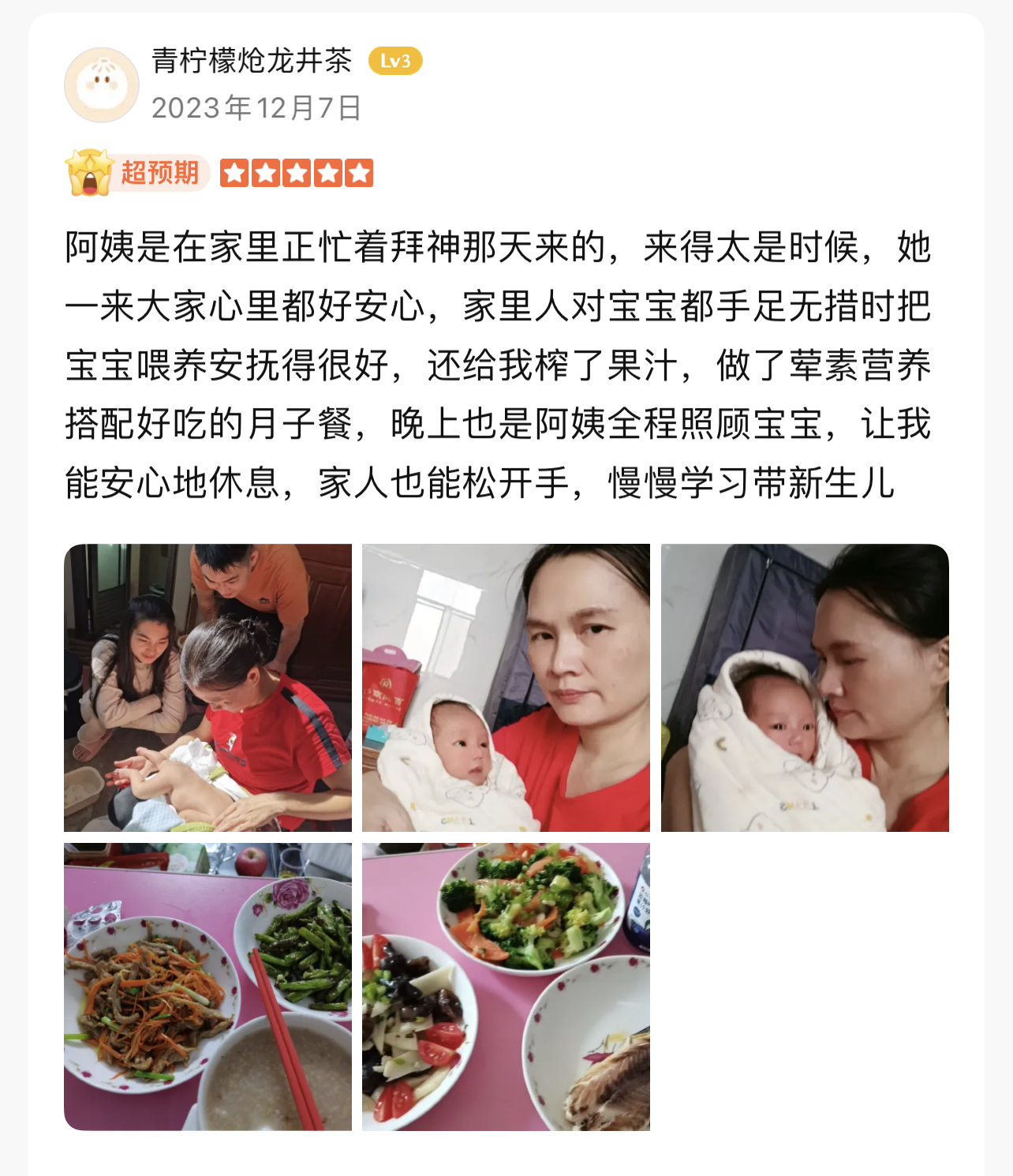View the broccoli and vegetable dishes photo

point(506,987)
